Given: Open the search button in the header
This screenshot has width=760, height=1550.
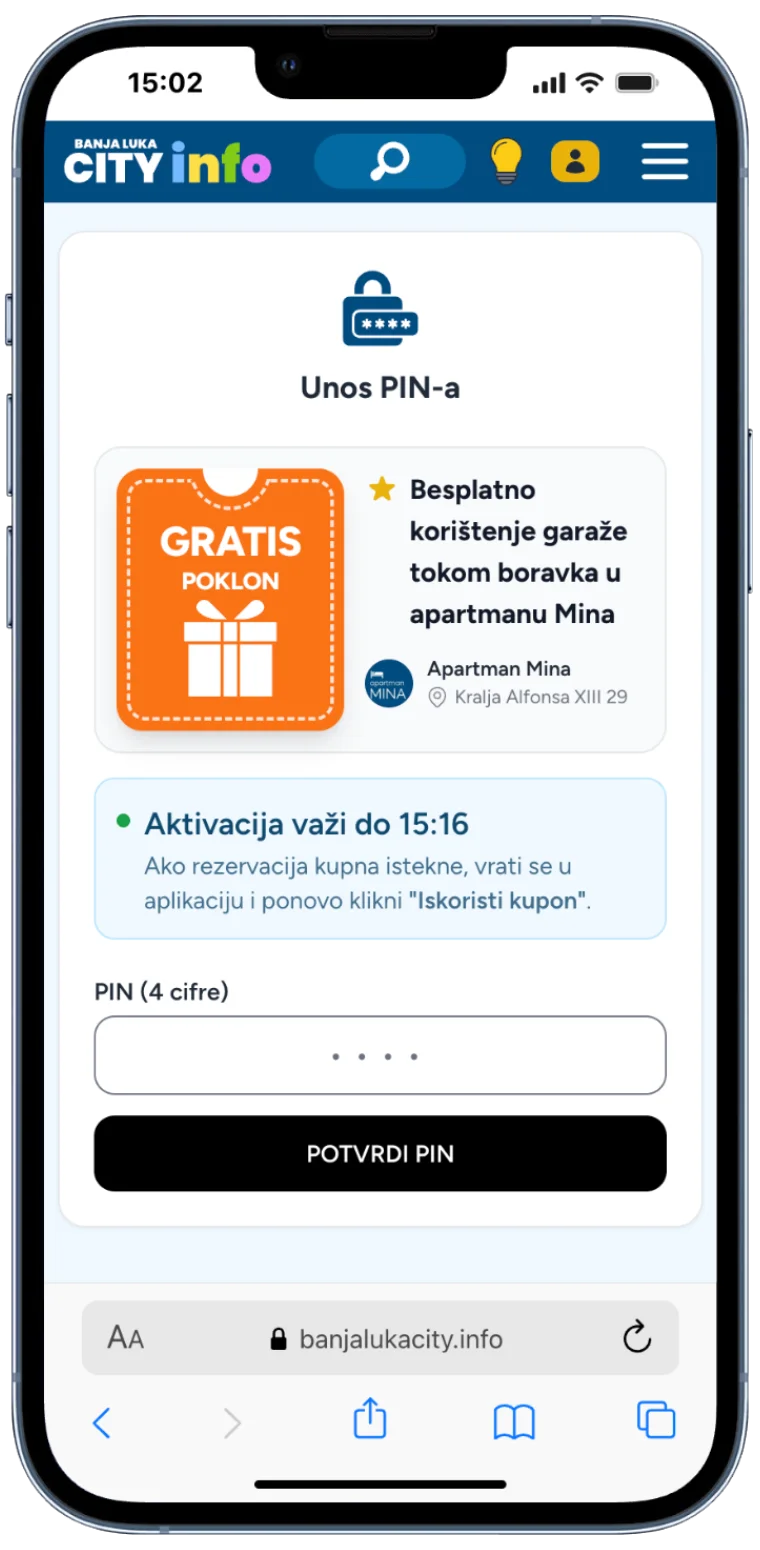Looking at the screenshot, I should click(x=390, y=161).
